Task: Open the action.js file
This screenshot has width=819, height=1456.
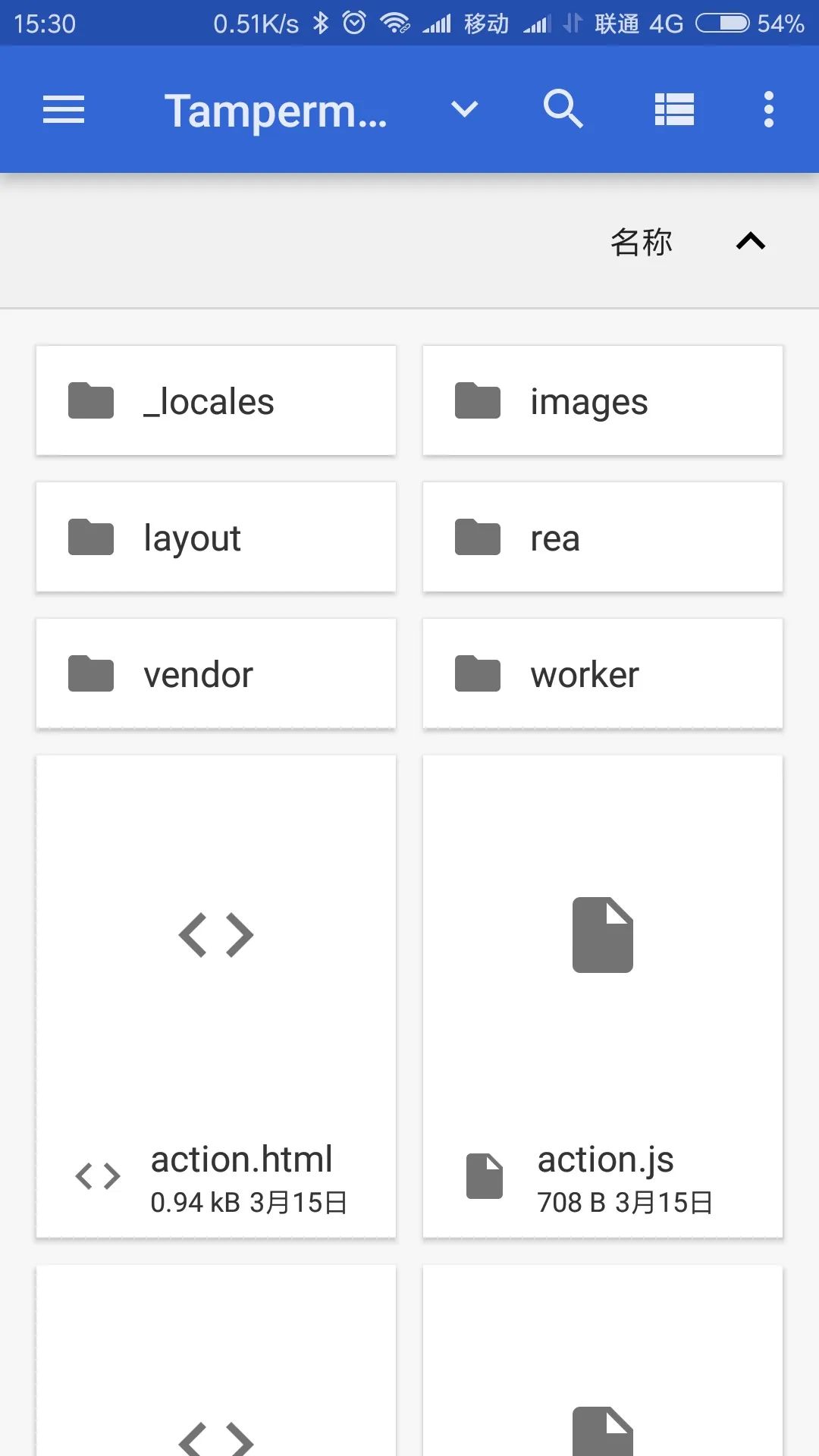Action: tap(603, 996)
